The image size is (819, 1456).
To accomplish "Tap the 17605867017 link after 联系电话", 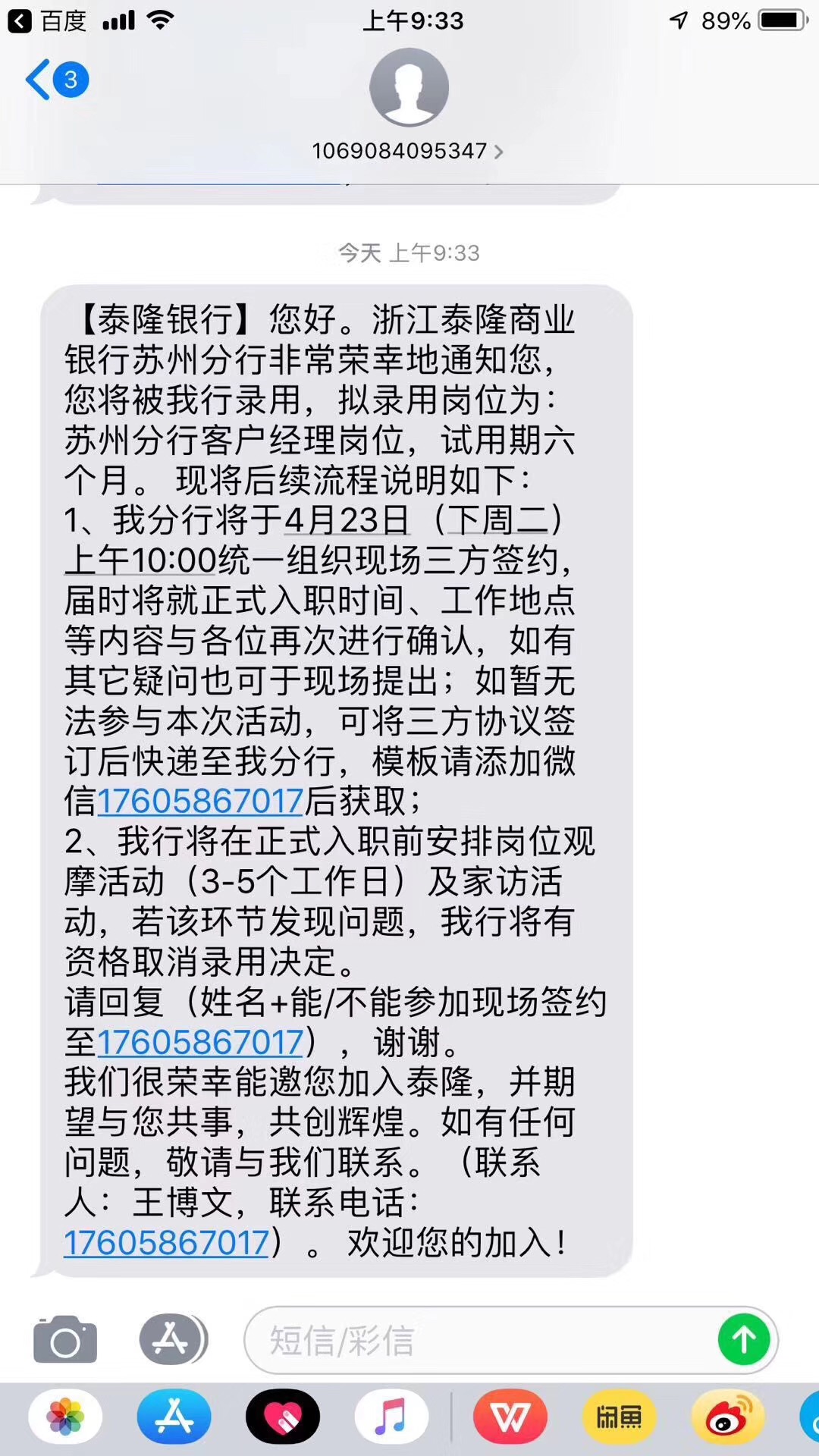I will click(x=166, y=1242).
